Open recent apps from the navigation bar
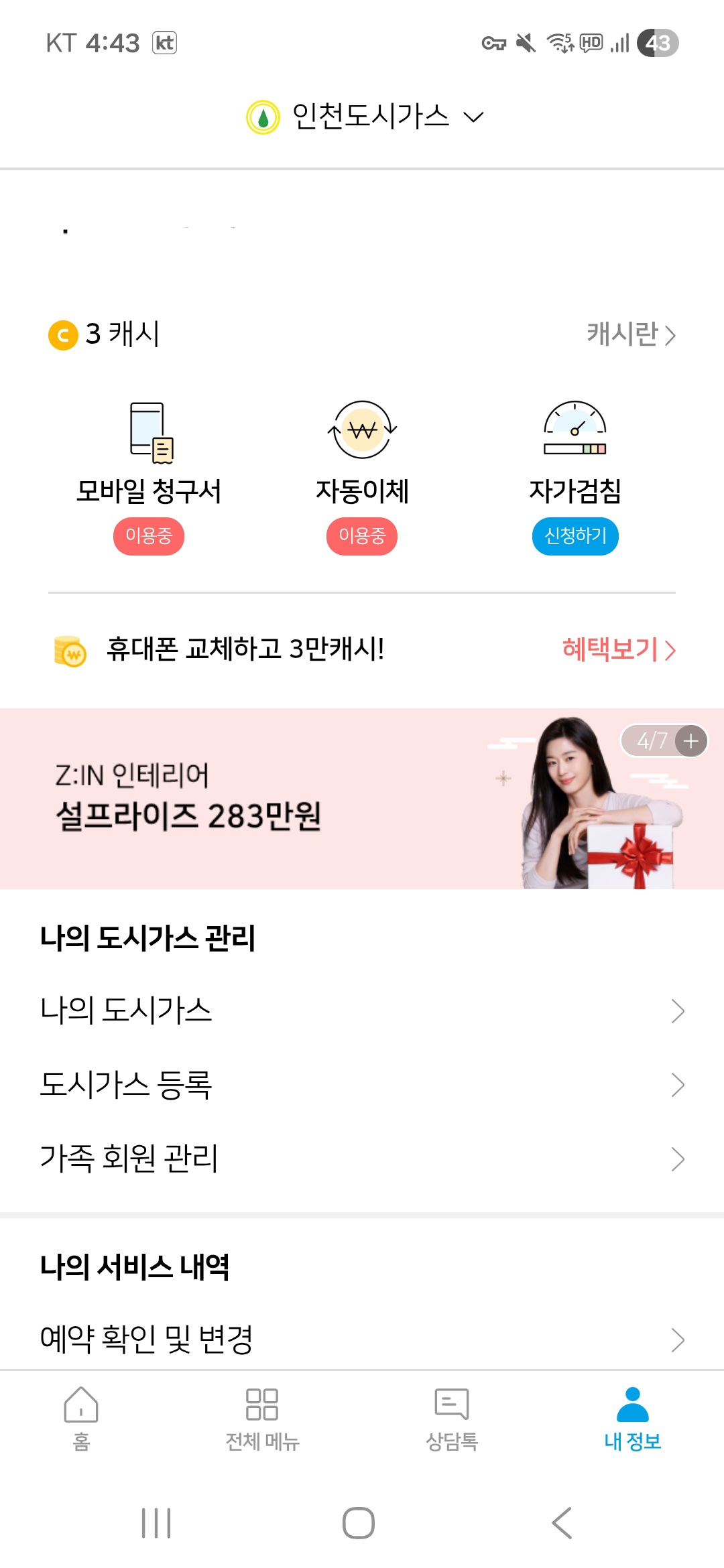Screen dimensions: 724x1568 [x=156, y=1523]
